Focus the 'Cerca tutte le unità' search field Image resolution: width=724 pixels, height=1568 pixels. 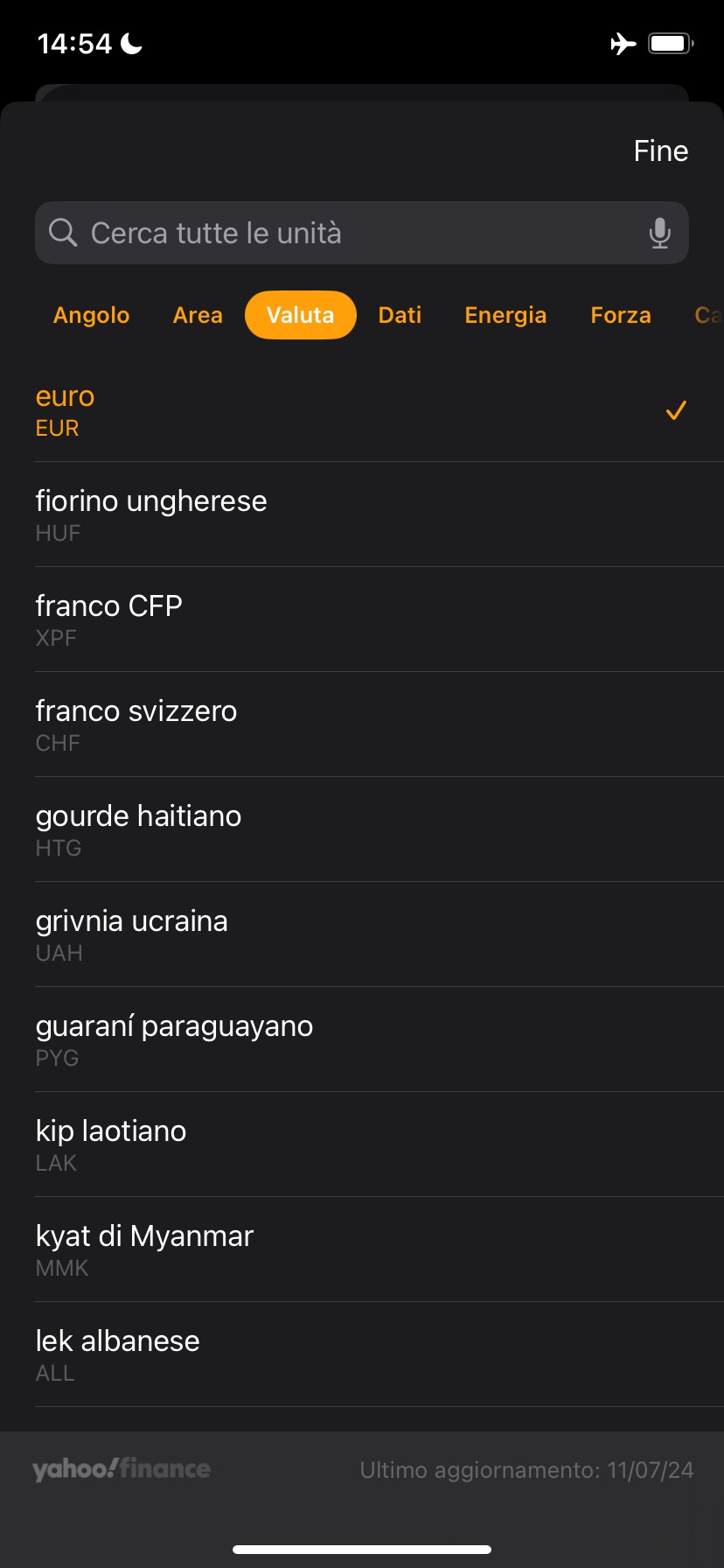point(350,234)
